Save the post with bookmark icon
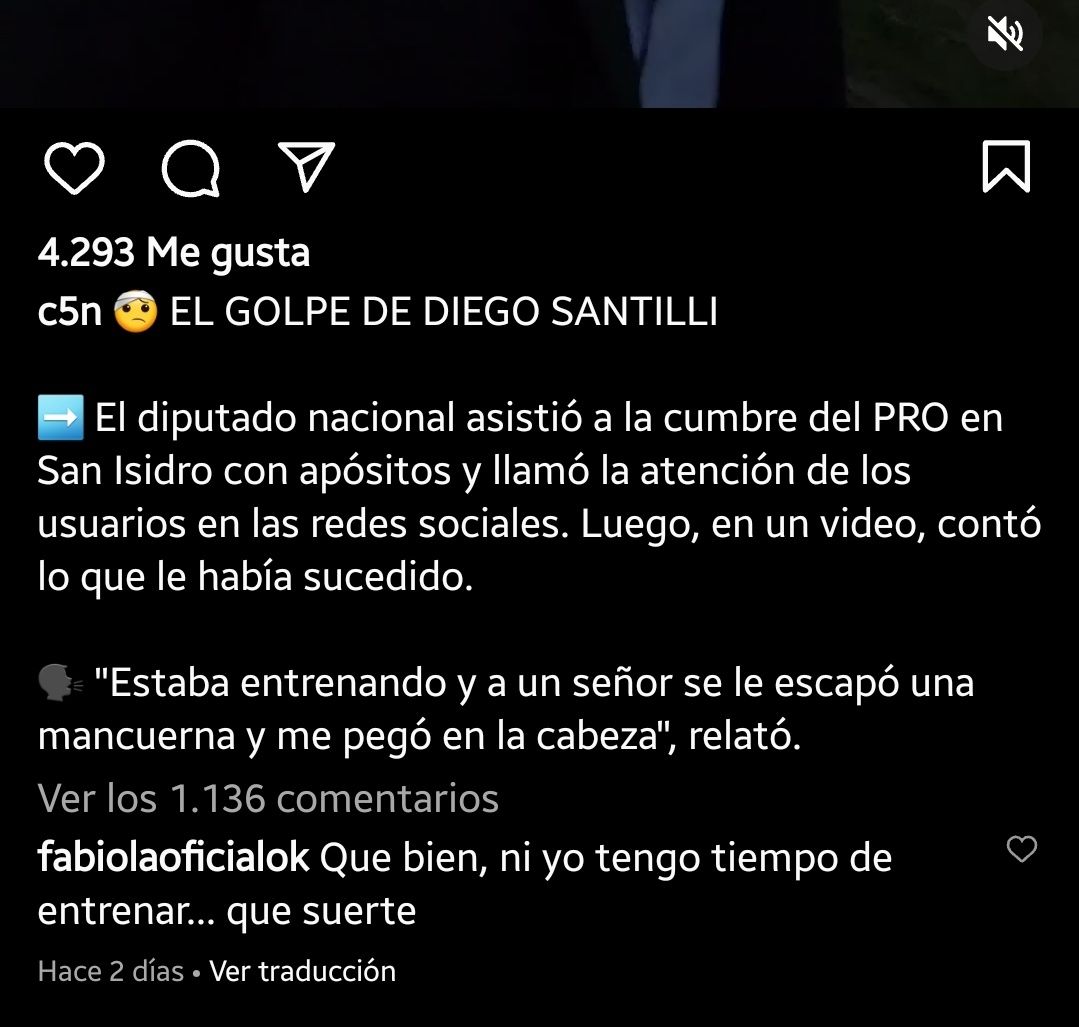 pos(1005,167)
